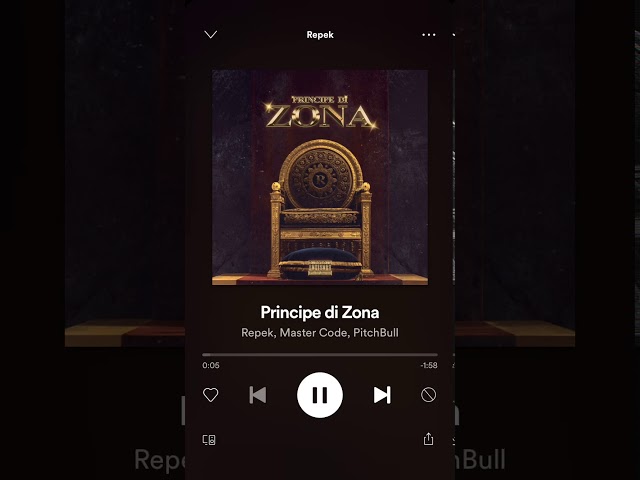Skip to the previous track
Screen dimensions: 640x480
tap(258, 395)
